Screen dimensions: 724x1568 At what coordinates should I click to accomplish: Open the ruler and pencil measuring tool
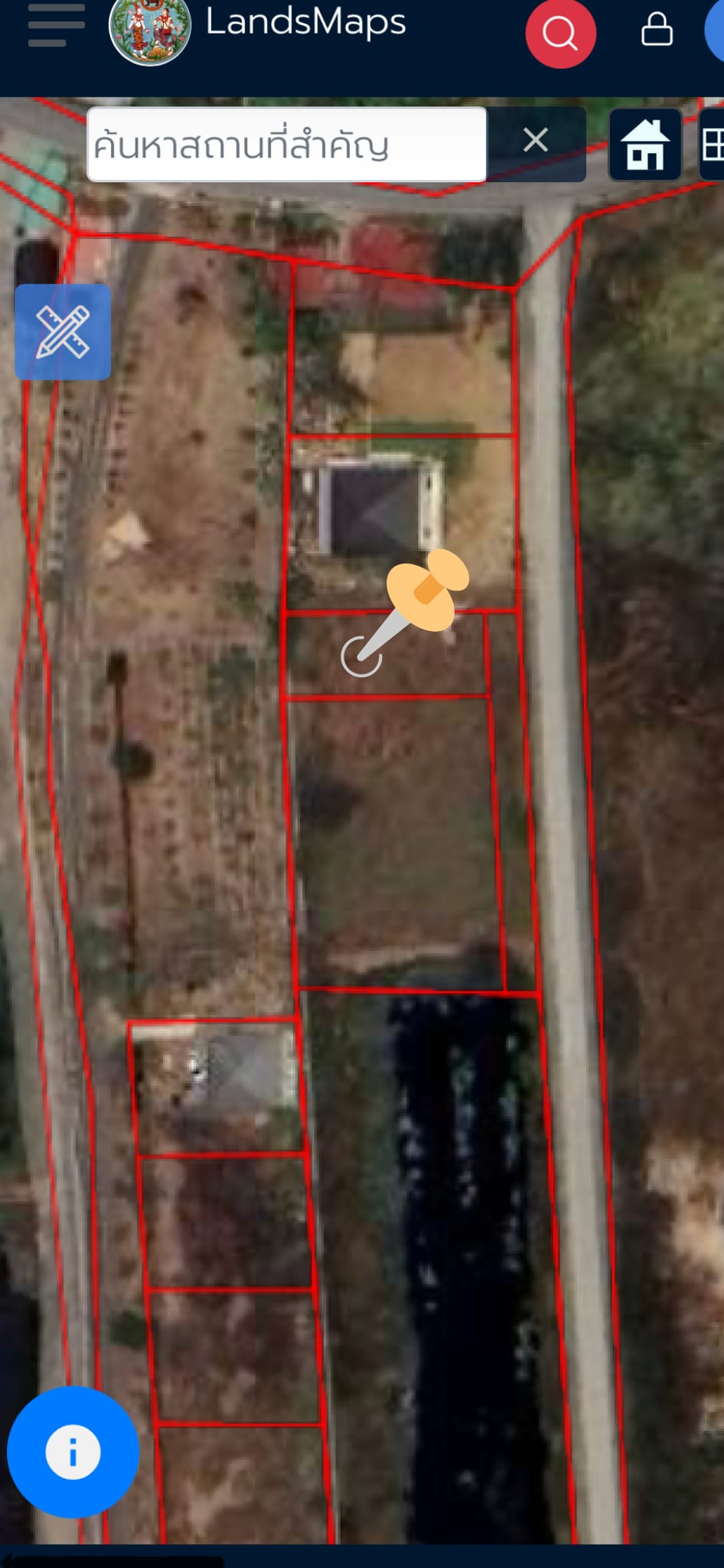coord(63,332)
